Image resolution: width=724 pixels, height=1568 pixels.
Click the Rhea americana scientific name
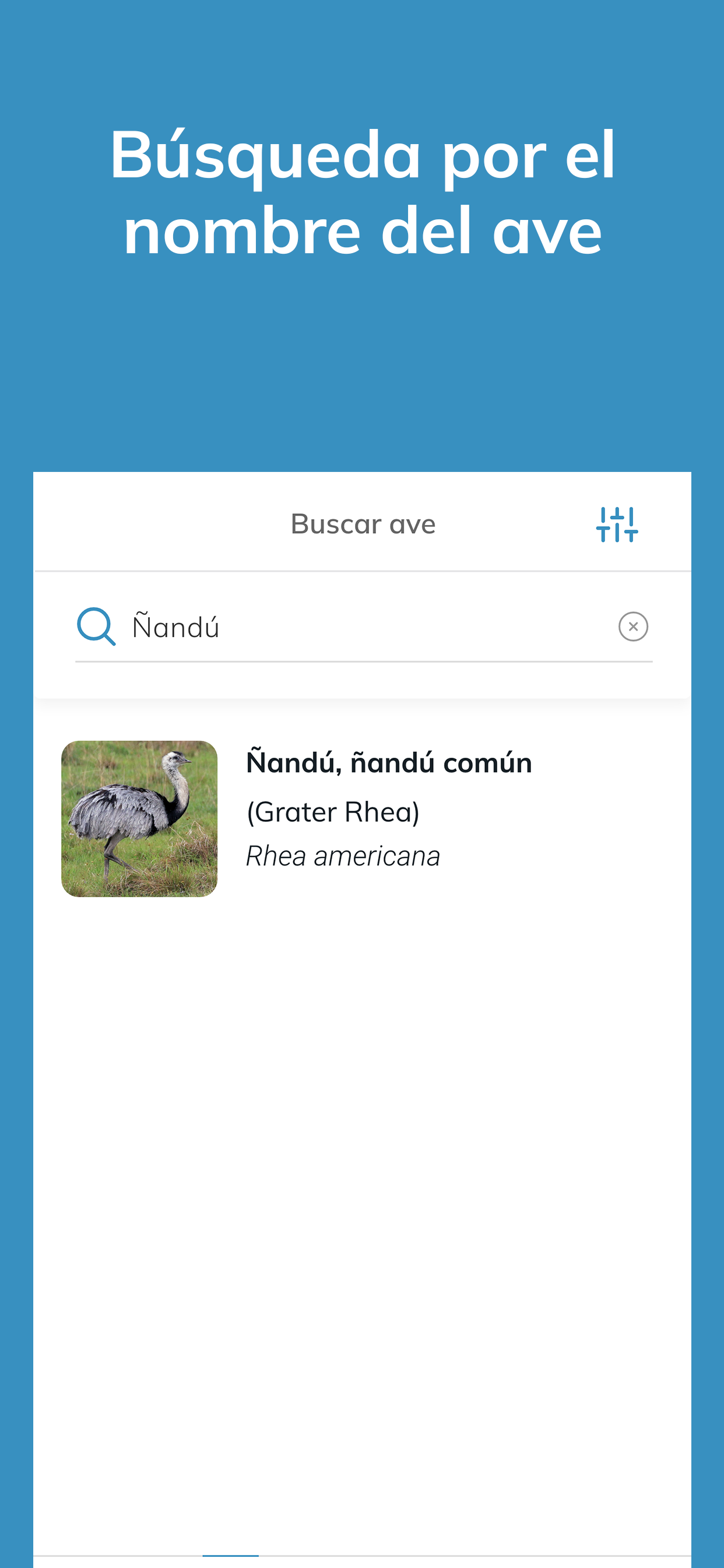343,856
